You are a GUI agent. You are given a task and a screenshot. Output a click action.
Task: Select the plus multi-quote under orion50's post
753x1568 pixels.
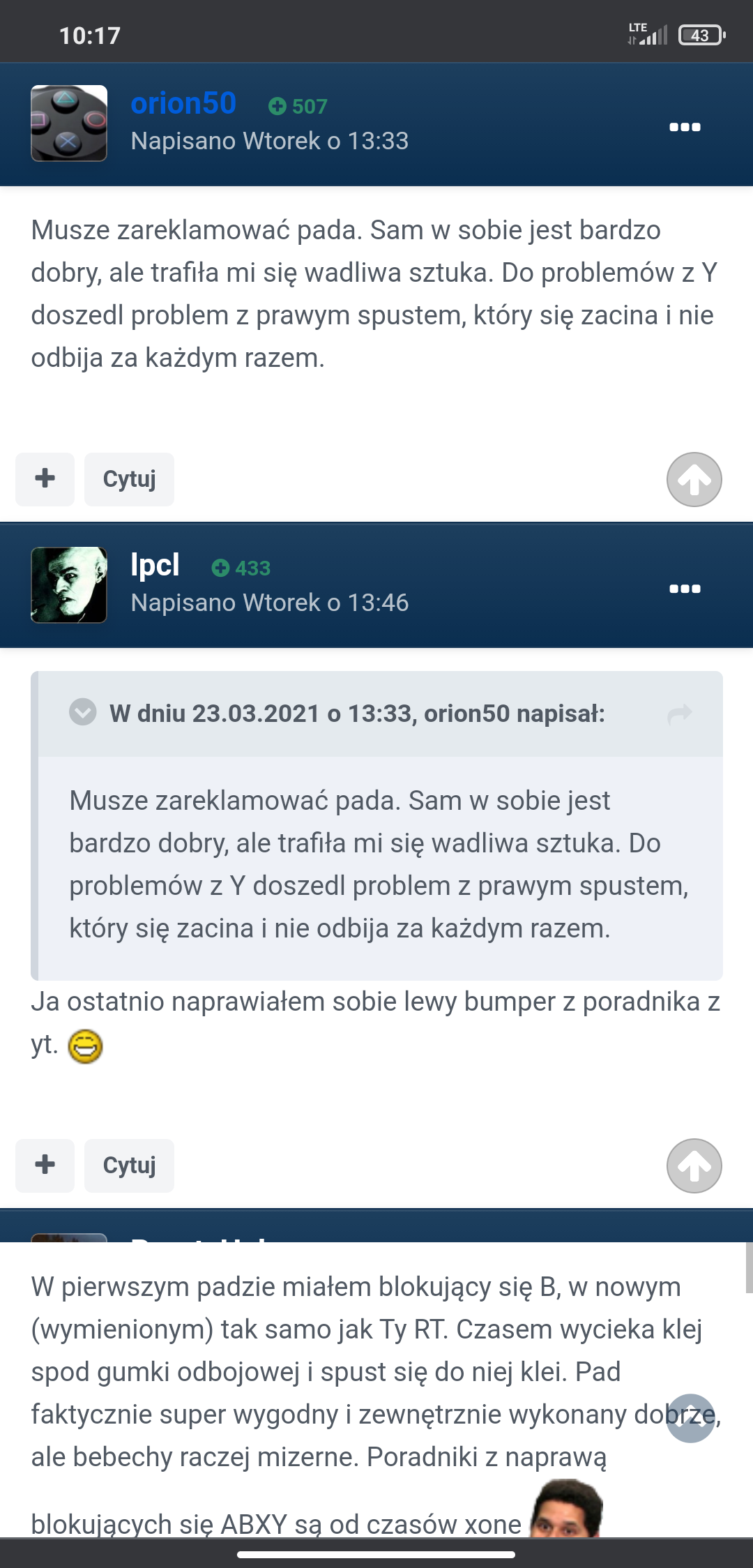click(x=45, y=479)
